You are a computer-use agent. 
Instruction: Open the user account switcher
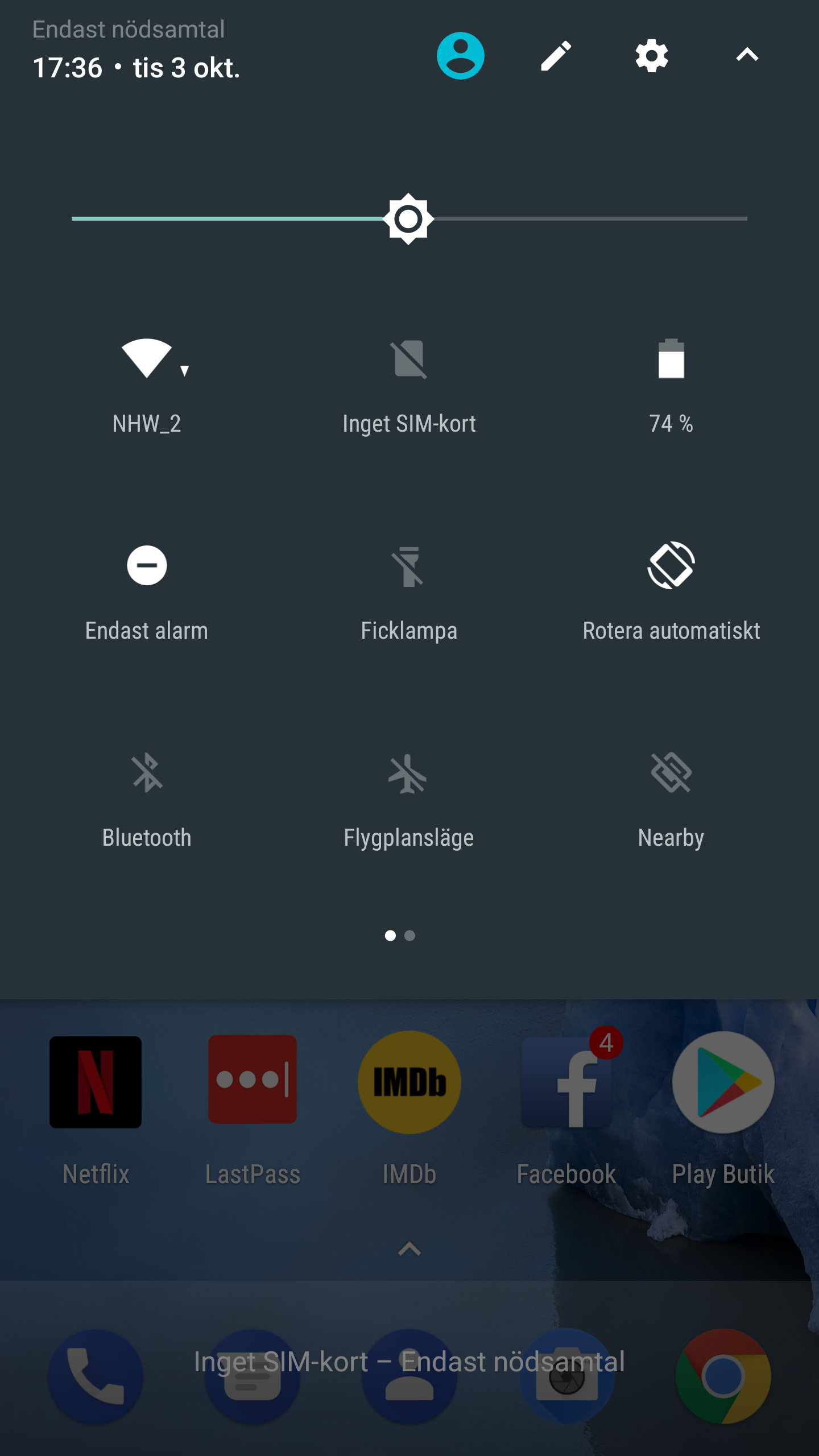pos(460,56)
